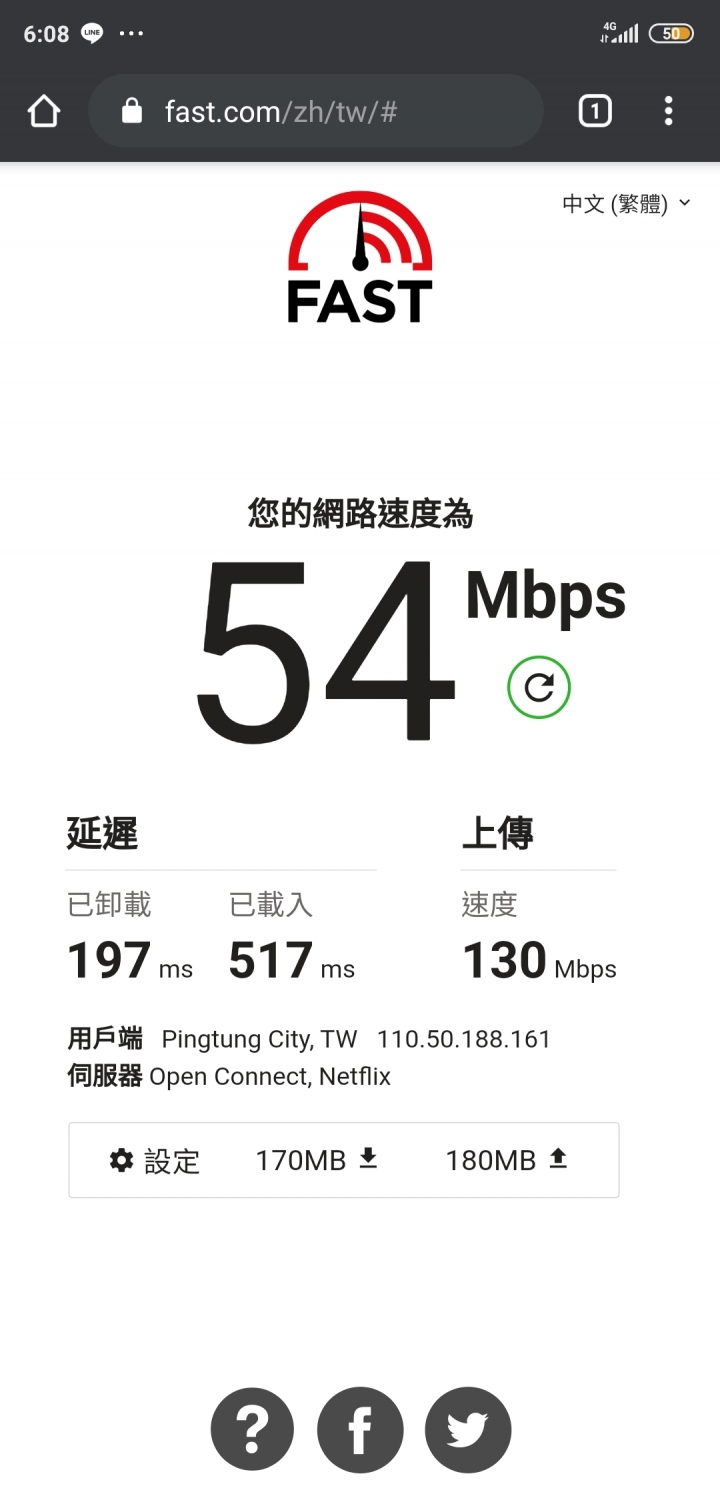Tap the battery indicator showing 50
This screenshot has width=720, height=1498.
click(671, 33)
